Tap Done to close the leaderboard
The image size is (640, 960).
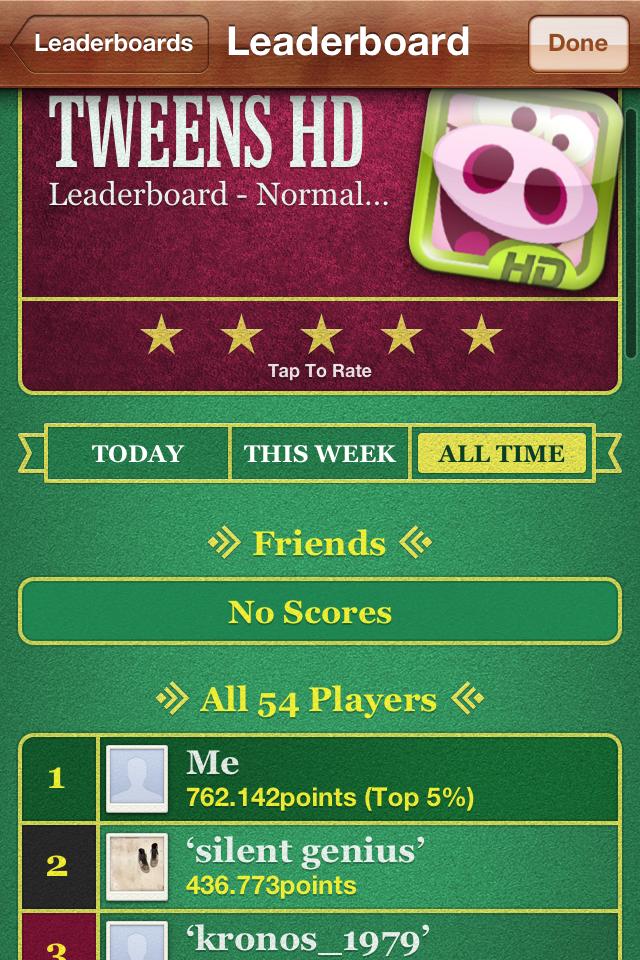pos(578,44)
